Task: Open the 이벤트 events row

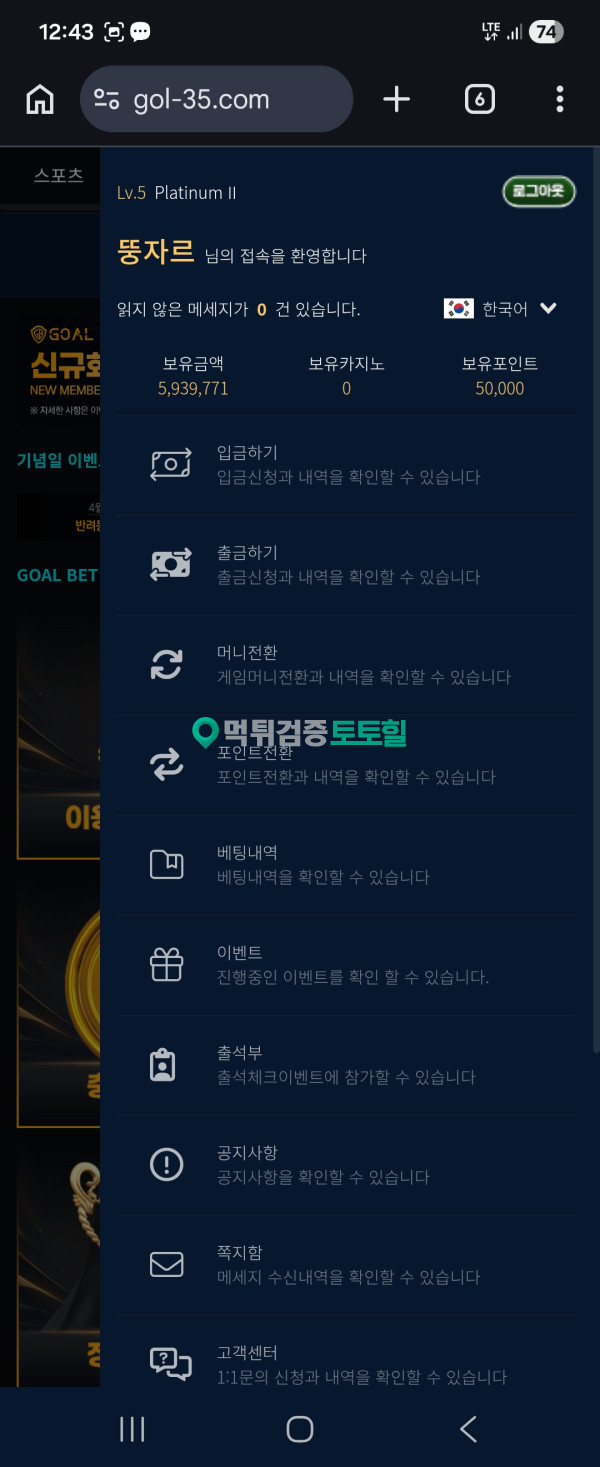Action: pos(346,965)
